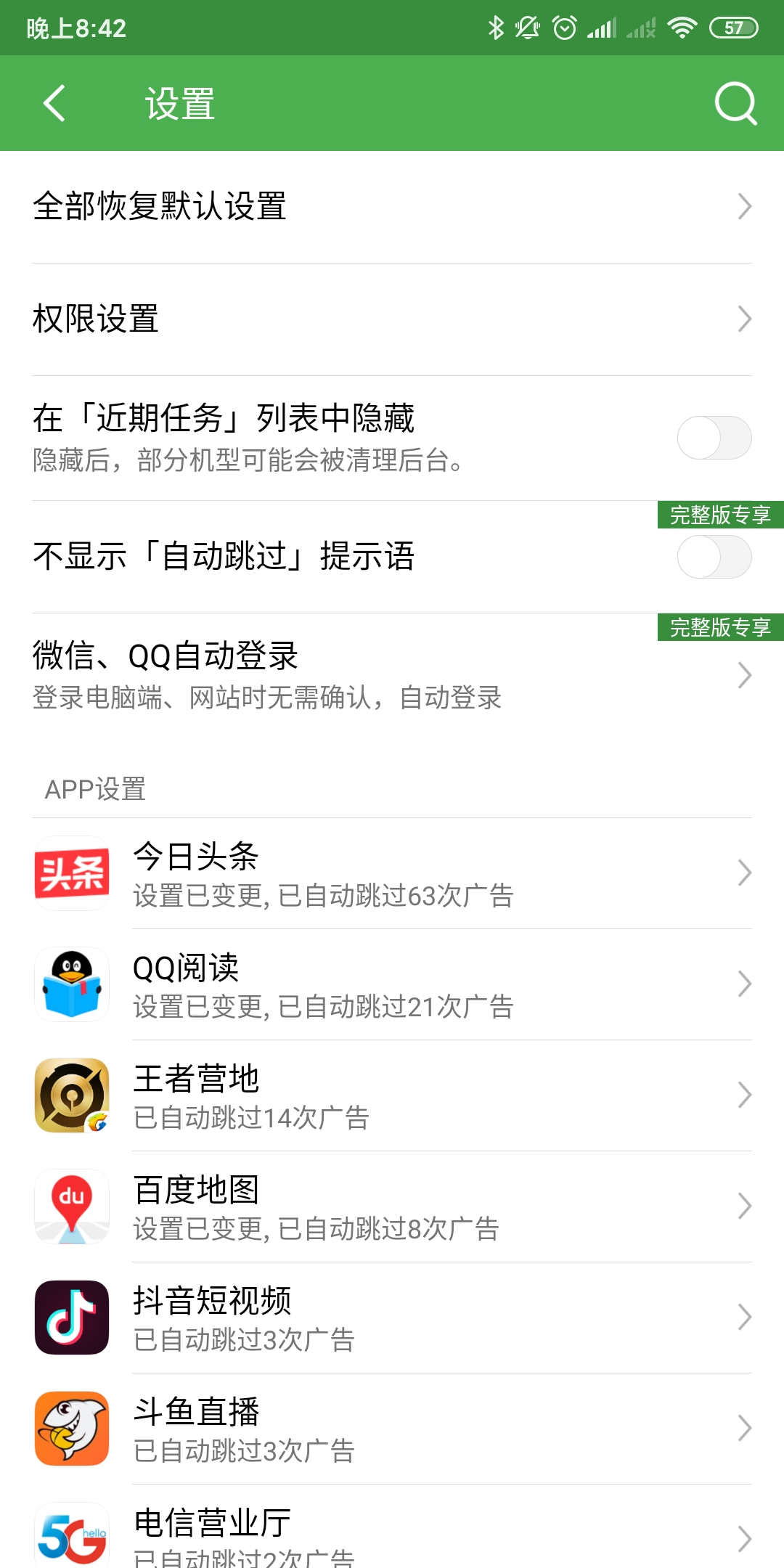The image size is (784, 1568).
Task: Select the QQ阅读 app icon
Action: 70,984
